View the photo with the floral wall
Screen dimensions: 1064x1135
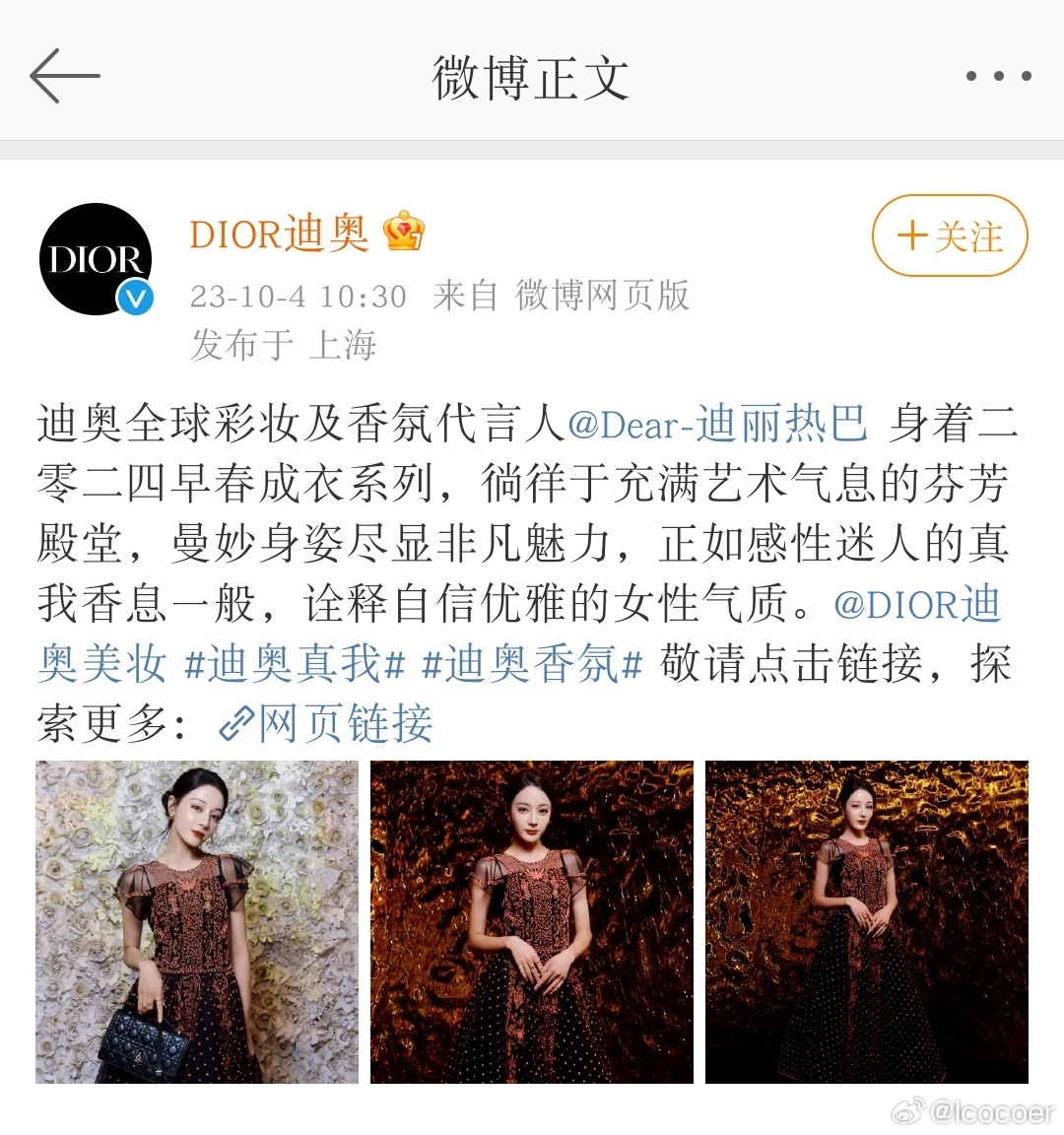(x=197, y=922)
